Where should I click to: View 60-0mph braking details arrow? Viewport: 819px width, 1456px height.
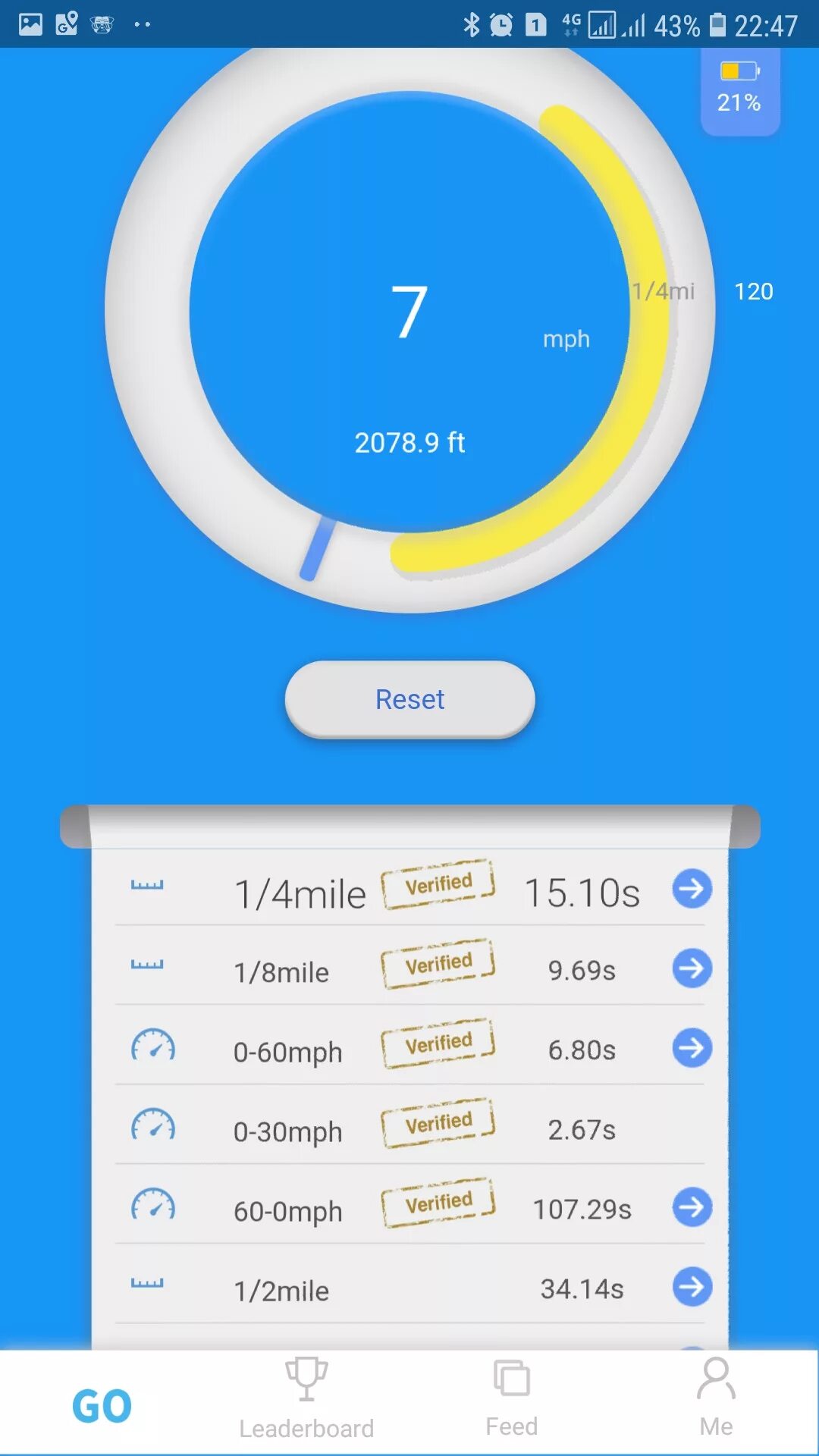click(x=692, y=1207)
